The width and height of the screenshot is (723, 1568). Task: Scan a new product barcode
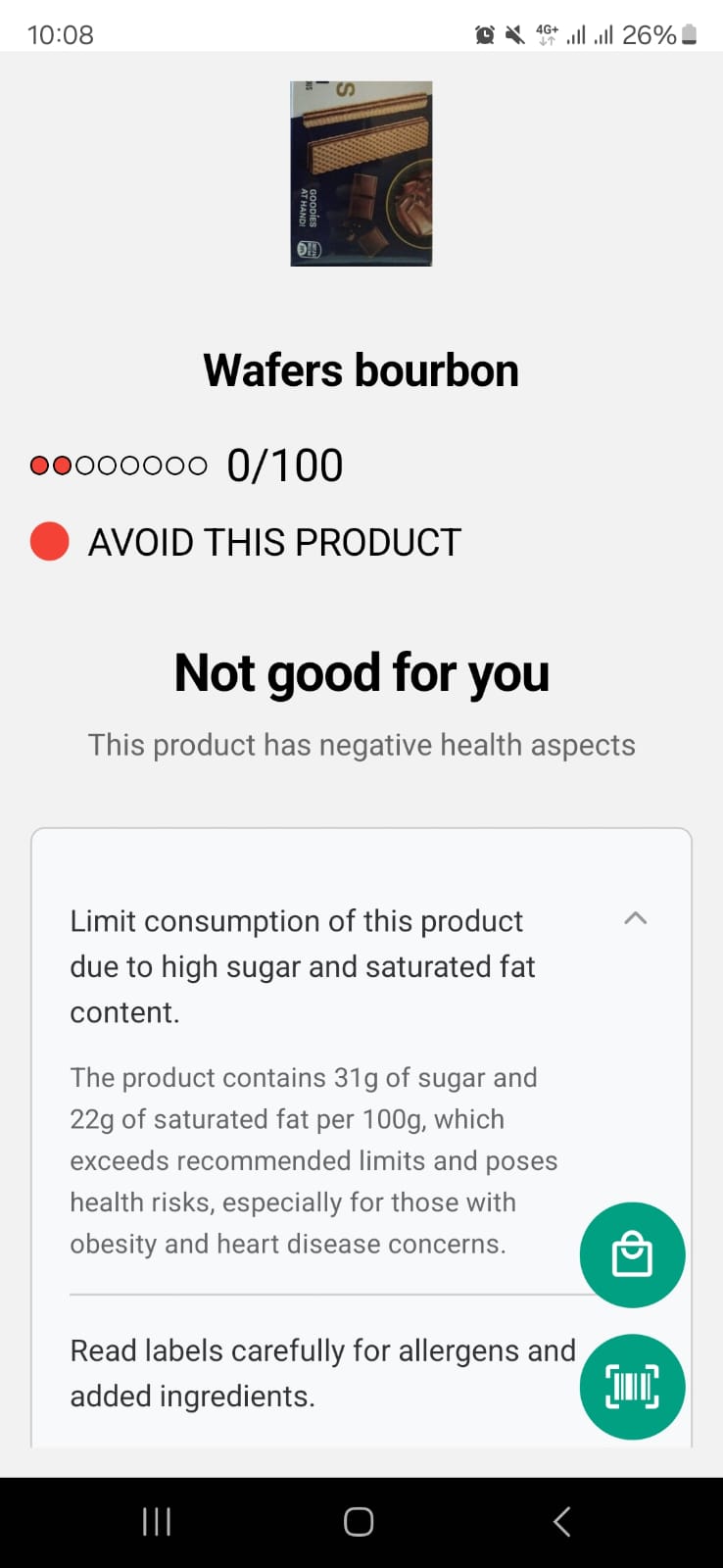(x=632, y=1387)
